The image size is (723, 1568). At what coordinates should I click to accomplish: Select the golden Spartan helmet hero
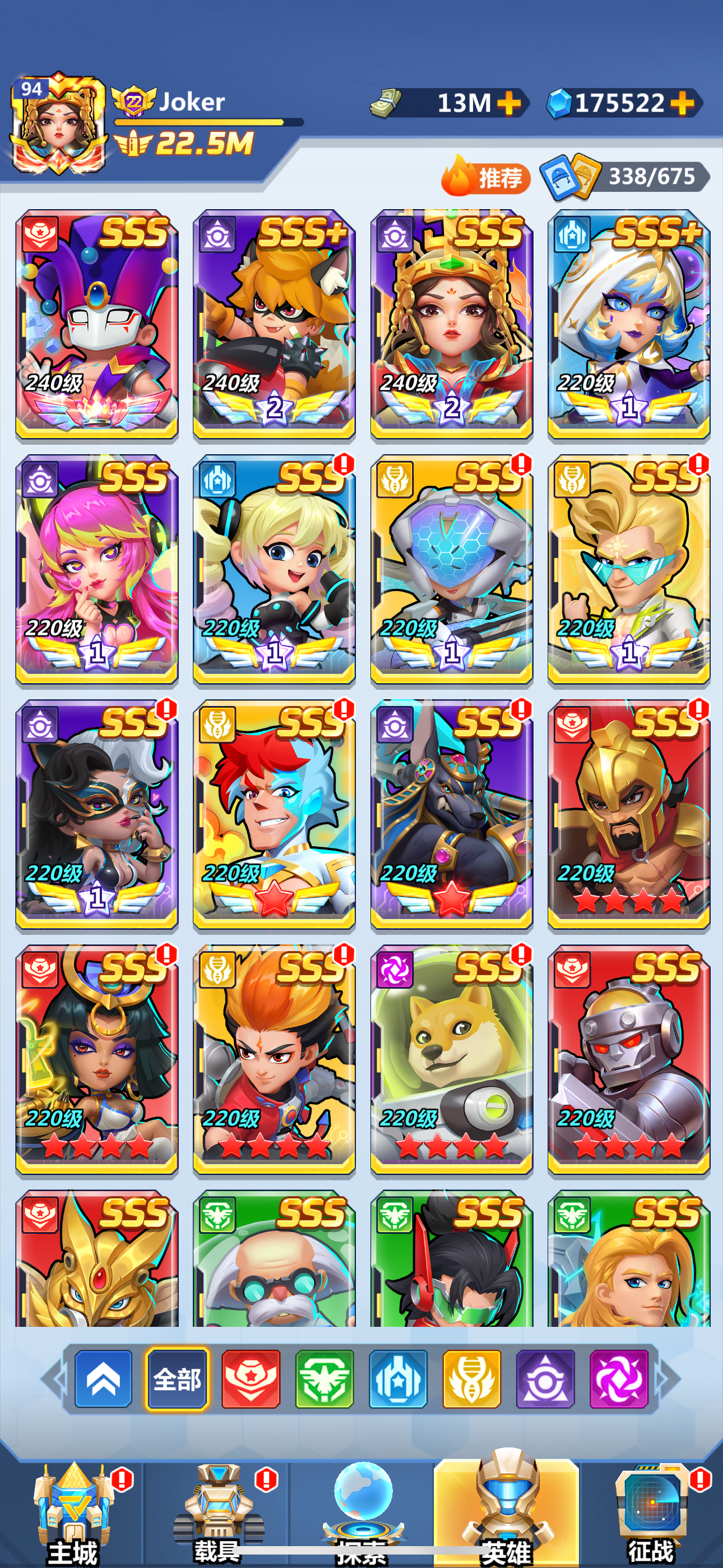tap(629, 814)
